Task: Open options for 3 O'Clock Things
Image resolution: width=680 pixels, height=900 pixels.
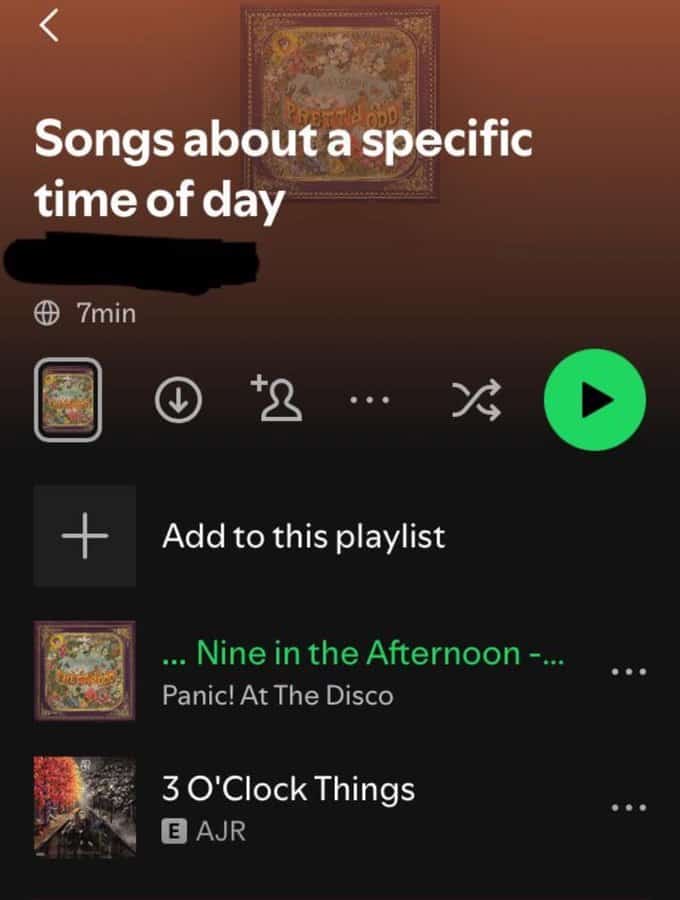Action: 628,806
